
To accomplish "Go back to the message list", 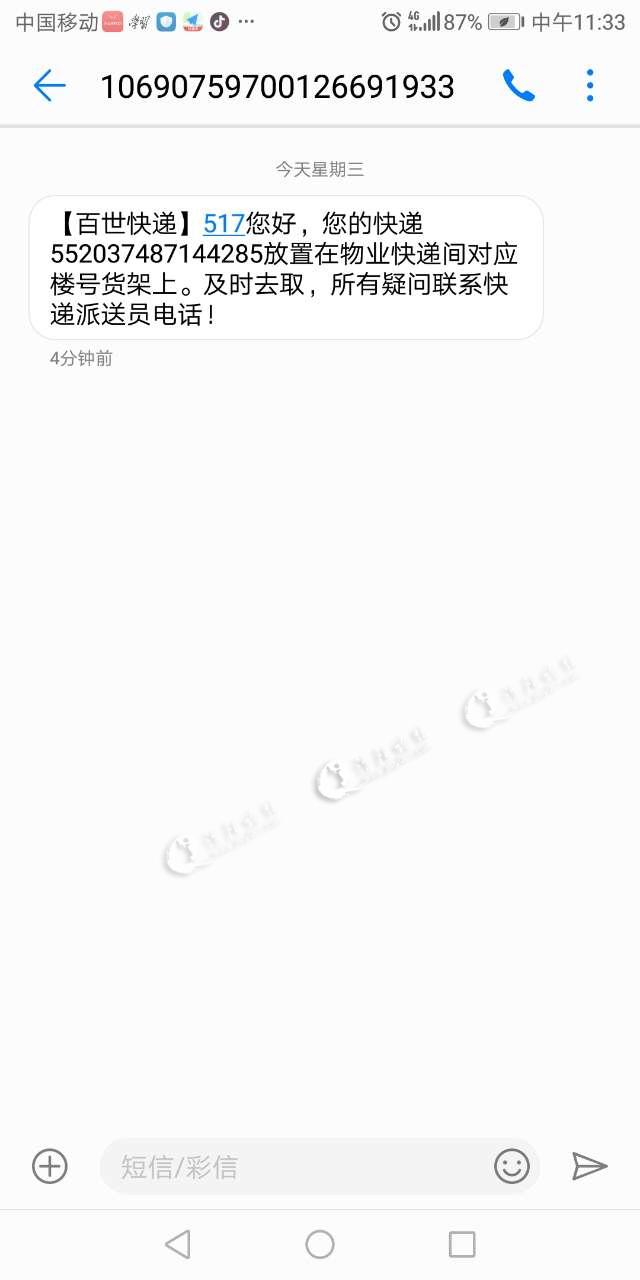I will click(x=49, y=86).
